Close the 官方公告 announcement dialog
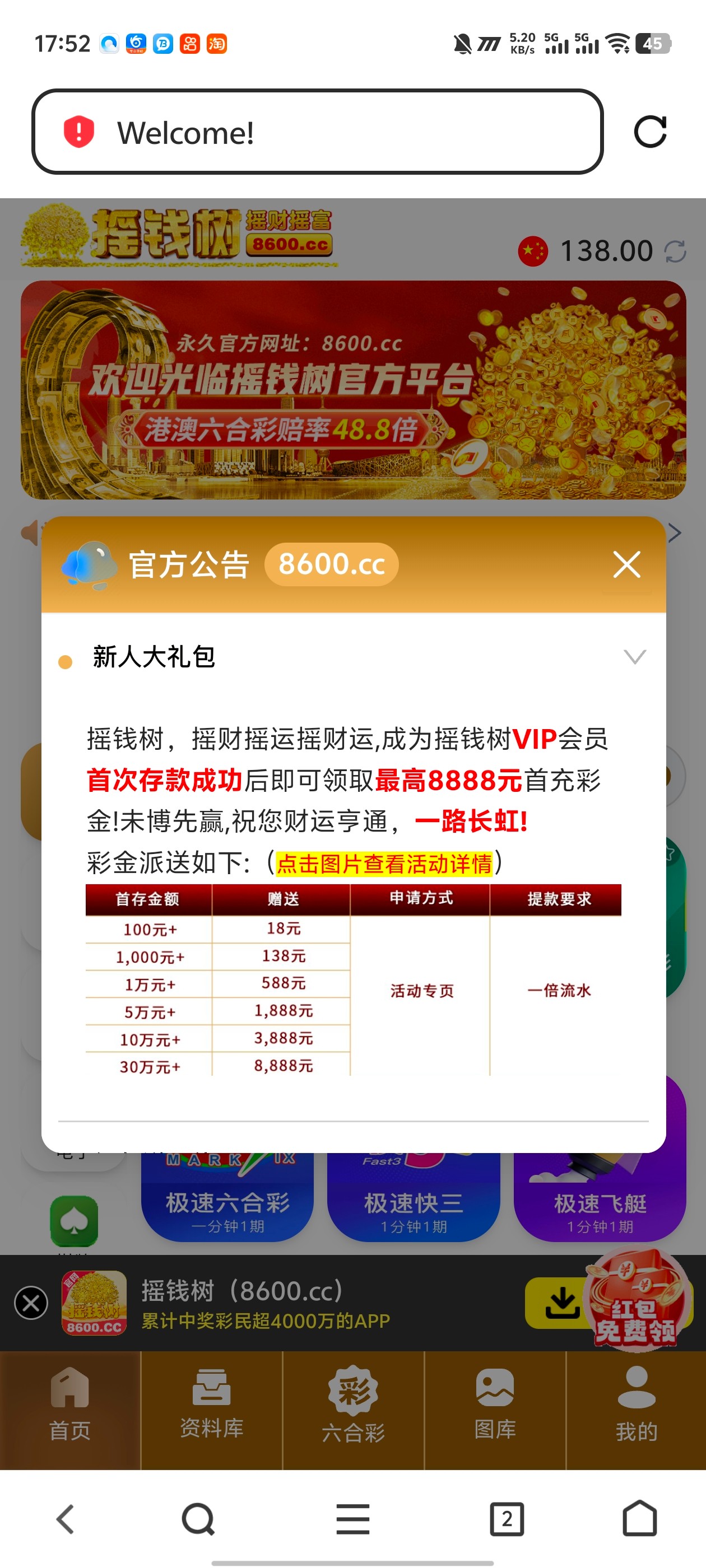 (x=626, y=564)
